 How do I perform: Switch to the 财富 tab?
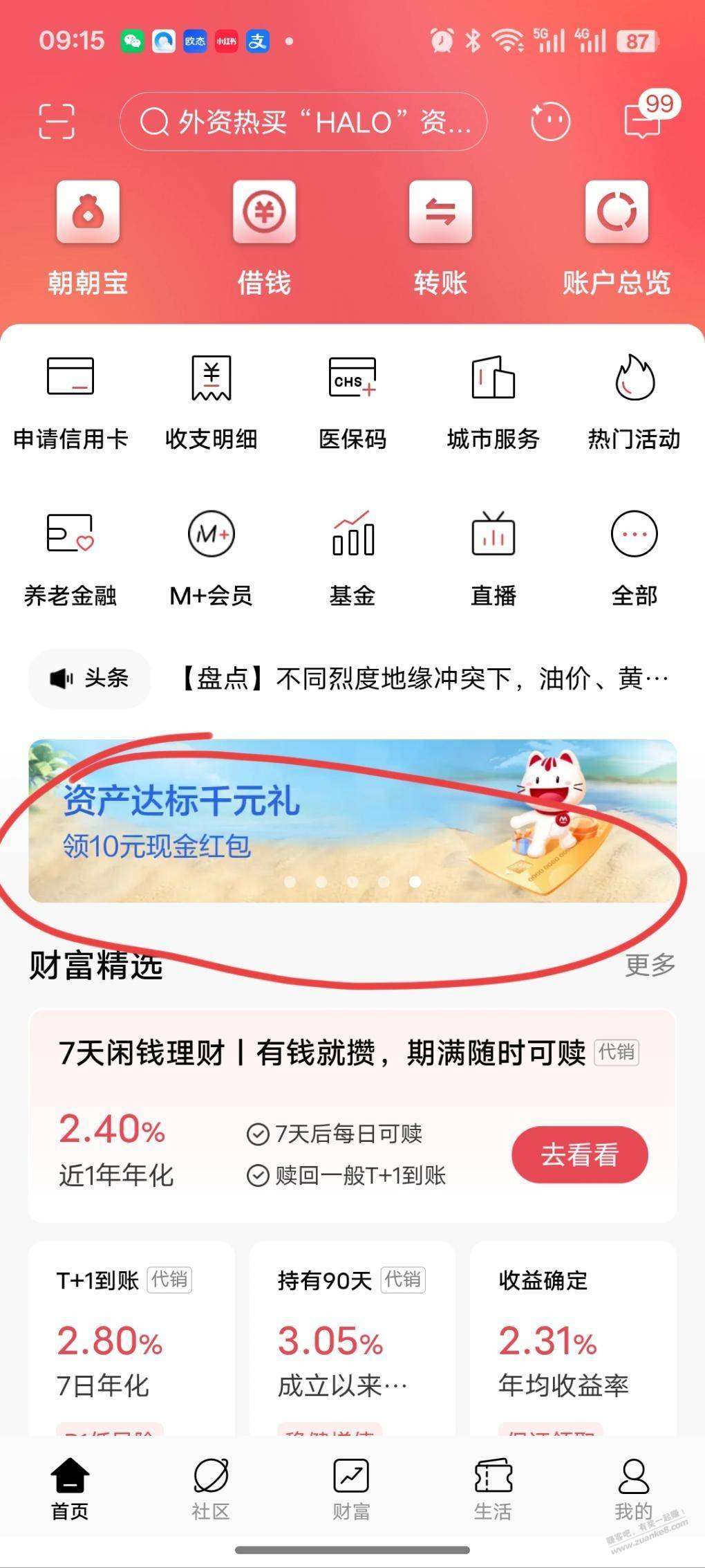(351, 1488)
